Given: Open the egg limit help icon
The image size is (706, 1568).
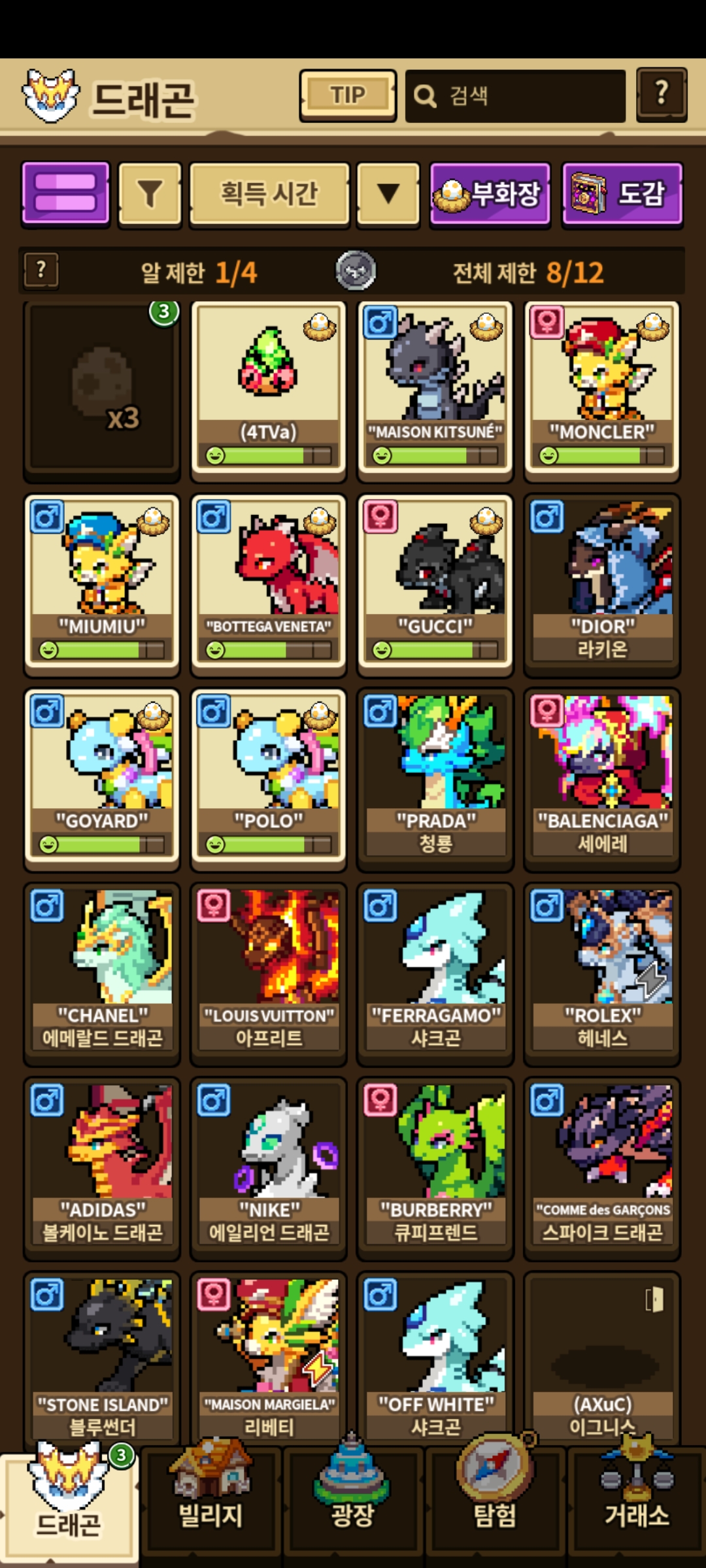Looking at the screenshot, I should point(41,270).
